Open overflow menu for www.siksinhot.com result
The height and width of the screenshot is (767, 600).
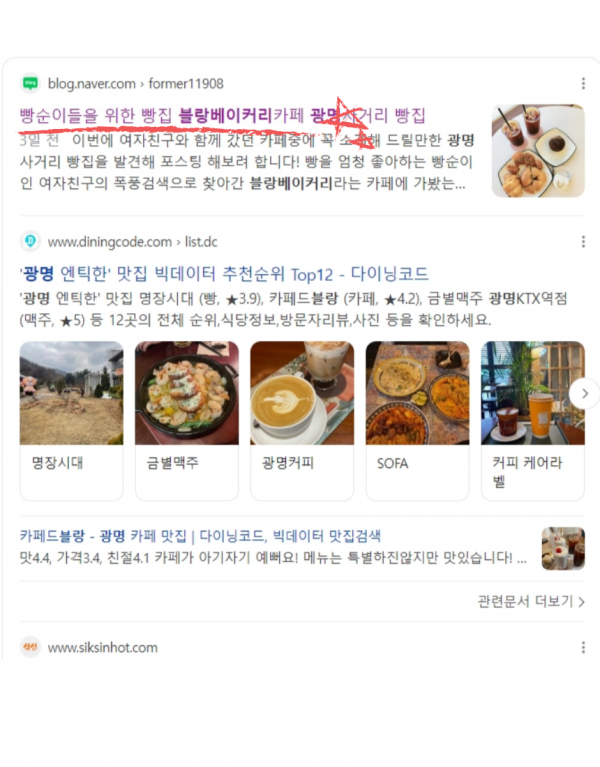click(x=583, y=647)
